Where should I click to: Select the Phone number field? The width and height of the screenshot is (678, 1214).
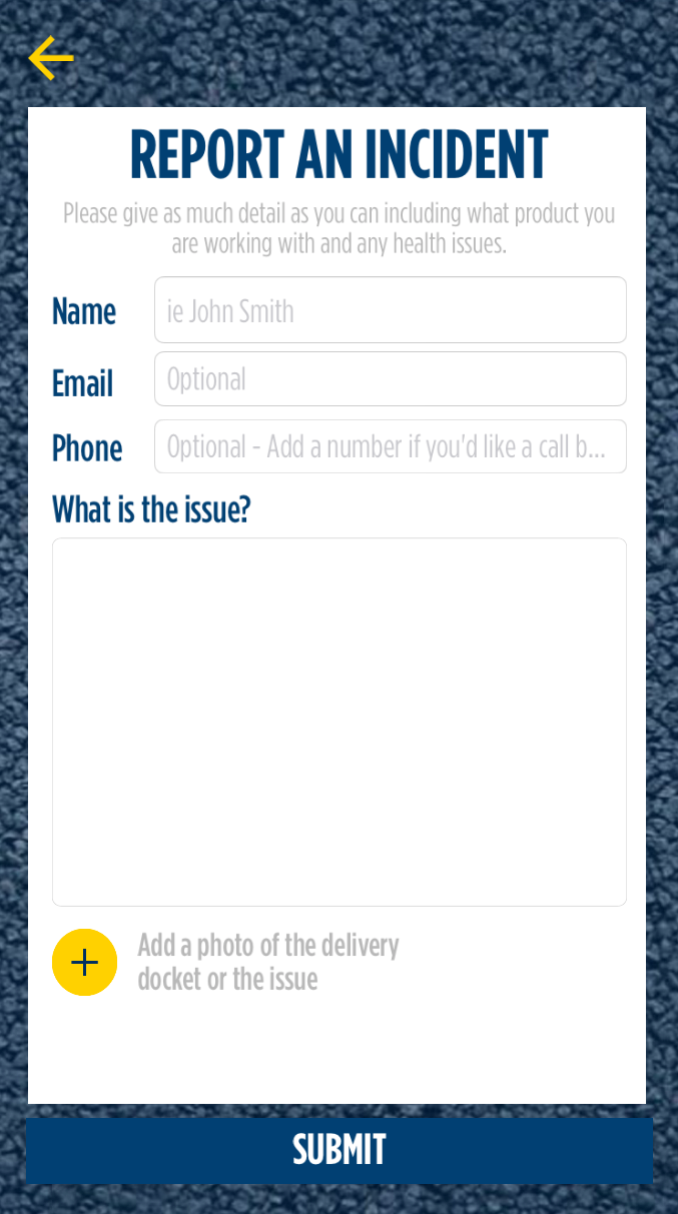[x=390, y=447]
